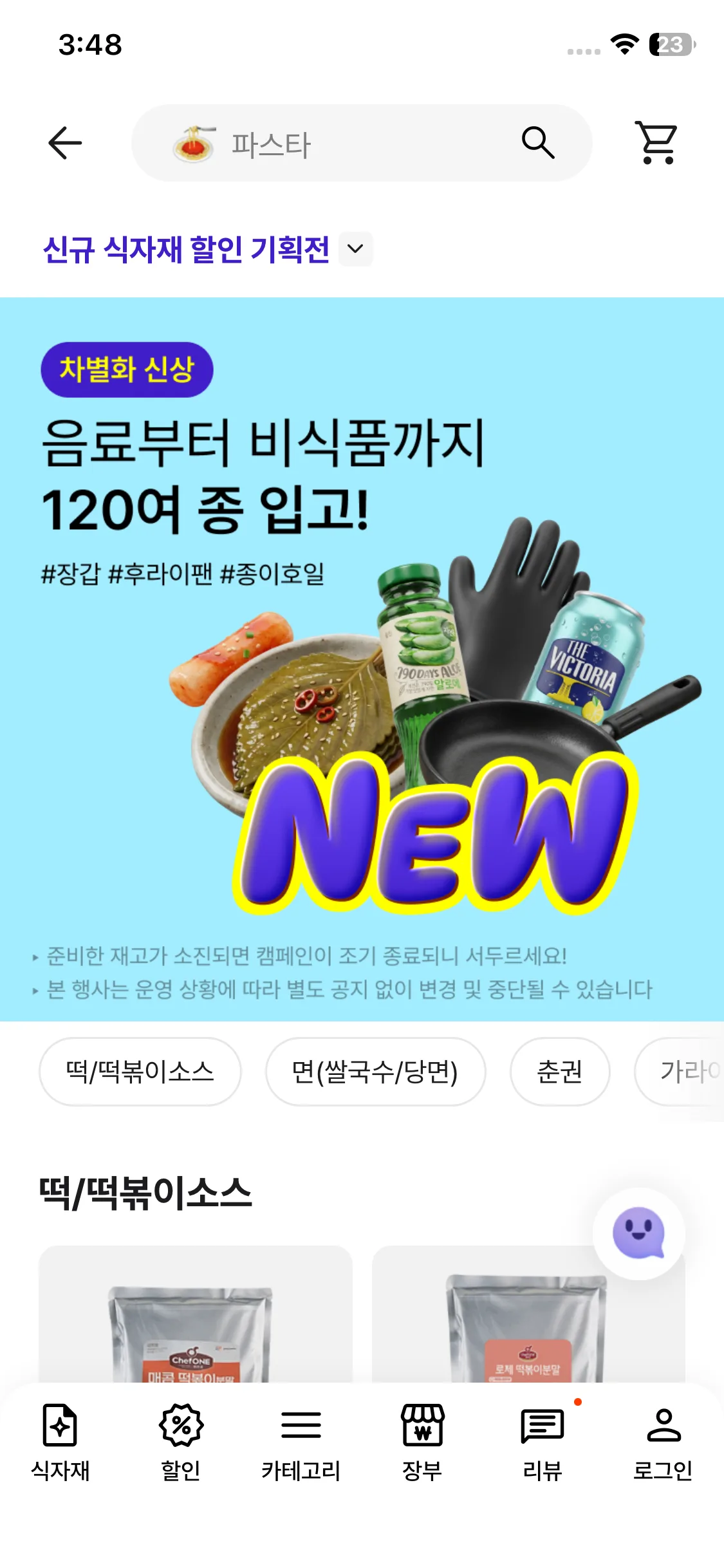Open the 파스타 search field
The height and width of the screenshot is (1568, 724).
(x=362, y=143)
